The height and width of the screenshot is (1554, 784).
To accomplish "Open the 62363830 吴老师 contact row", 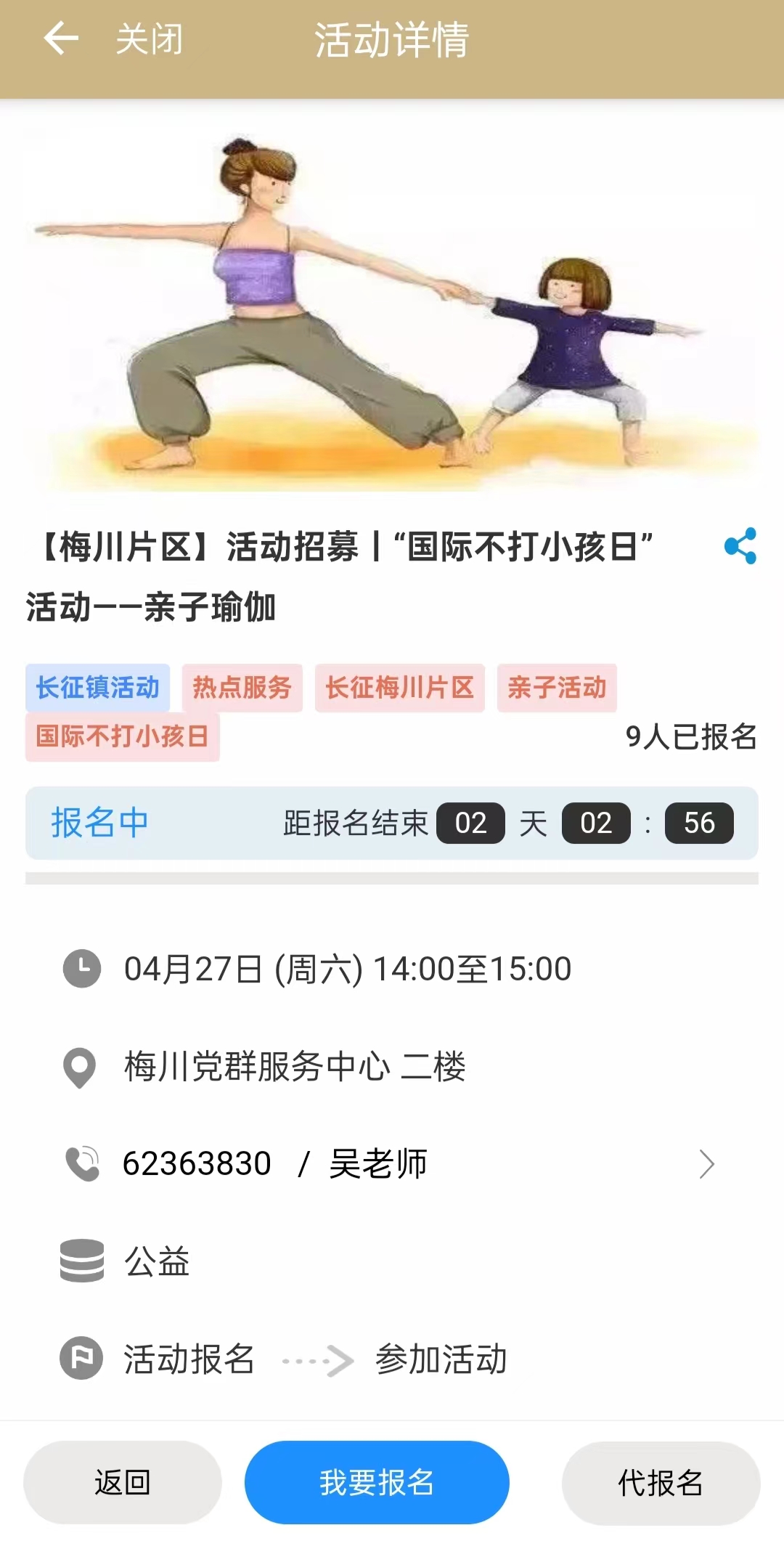I will click(x=392, y=1164).
